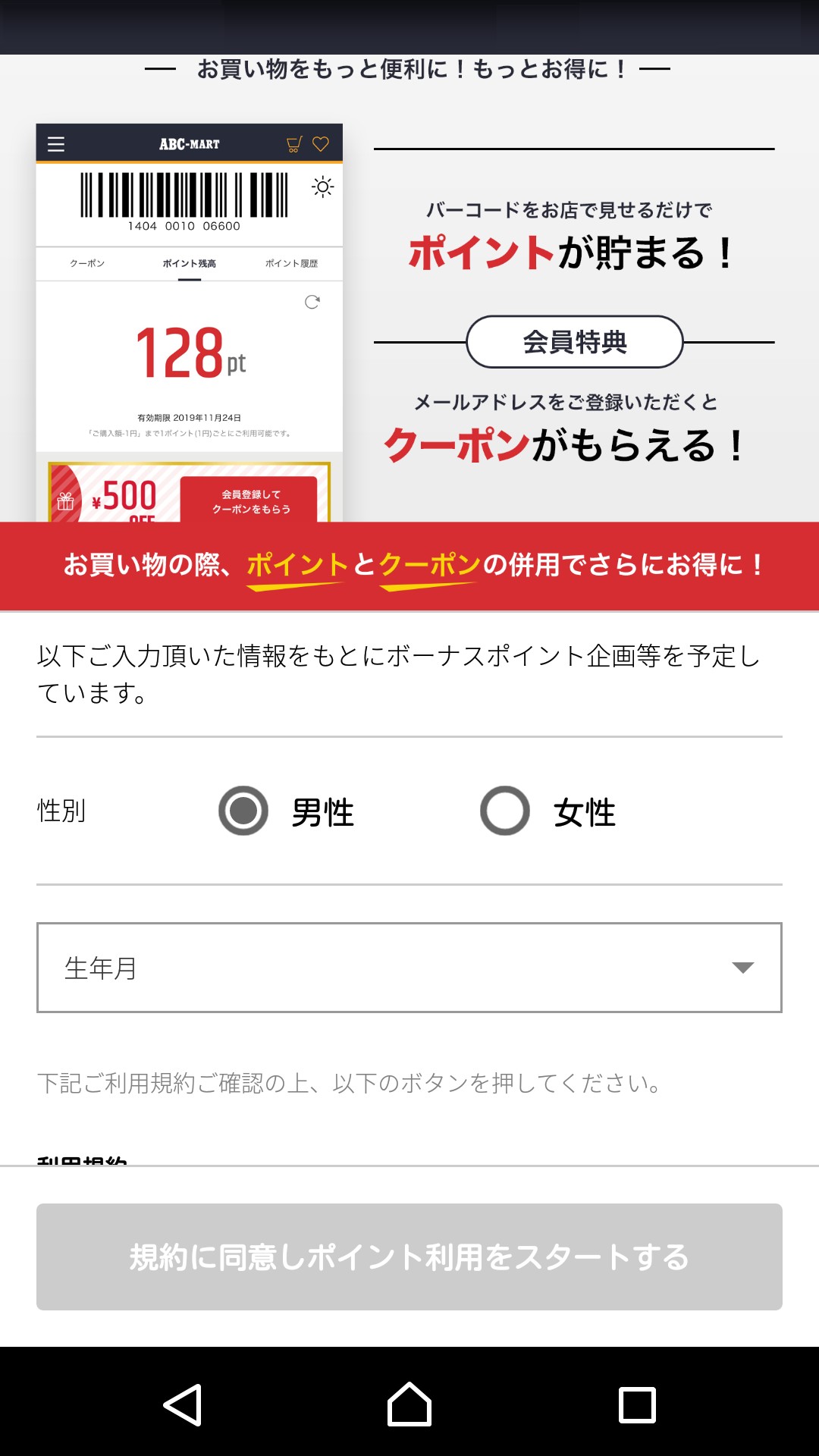Image resolution: width=819 pixels, height=1456 pixels.
Task: Select the 女性 gender option
Action: [505, 811]
